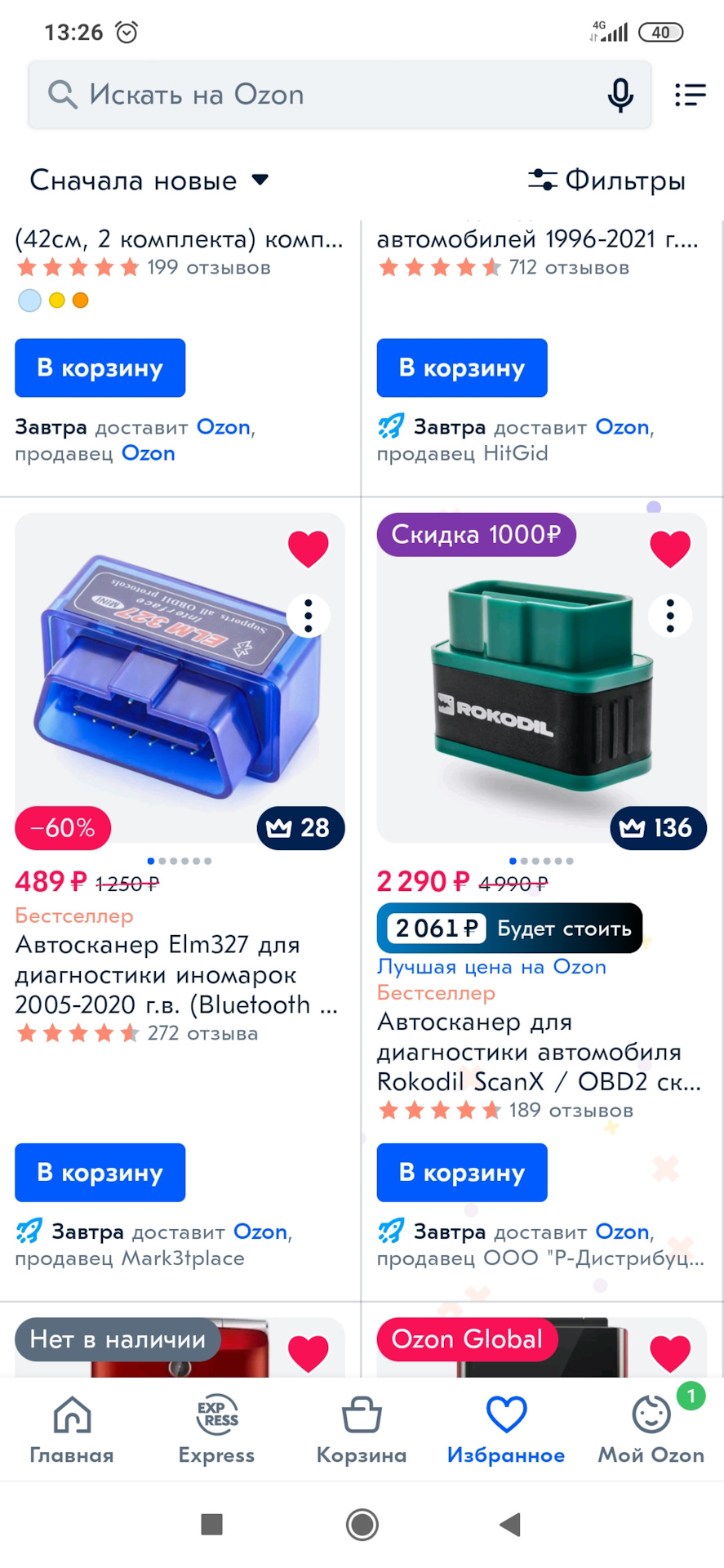Go to the Главная tab
The height and width of the screenshot is (1568, 724).
pos(72,1430)
